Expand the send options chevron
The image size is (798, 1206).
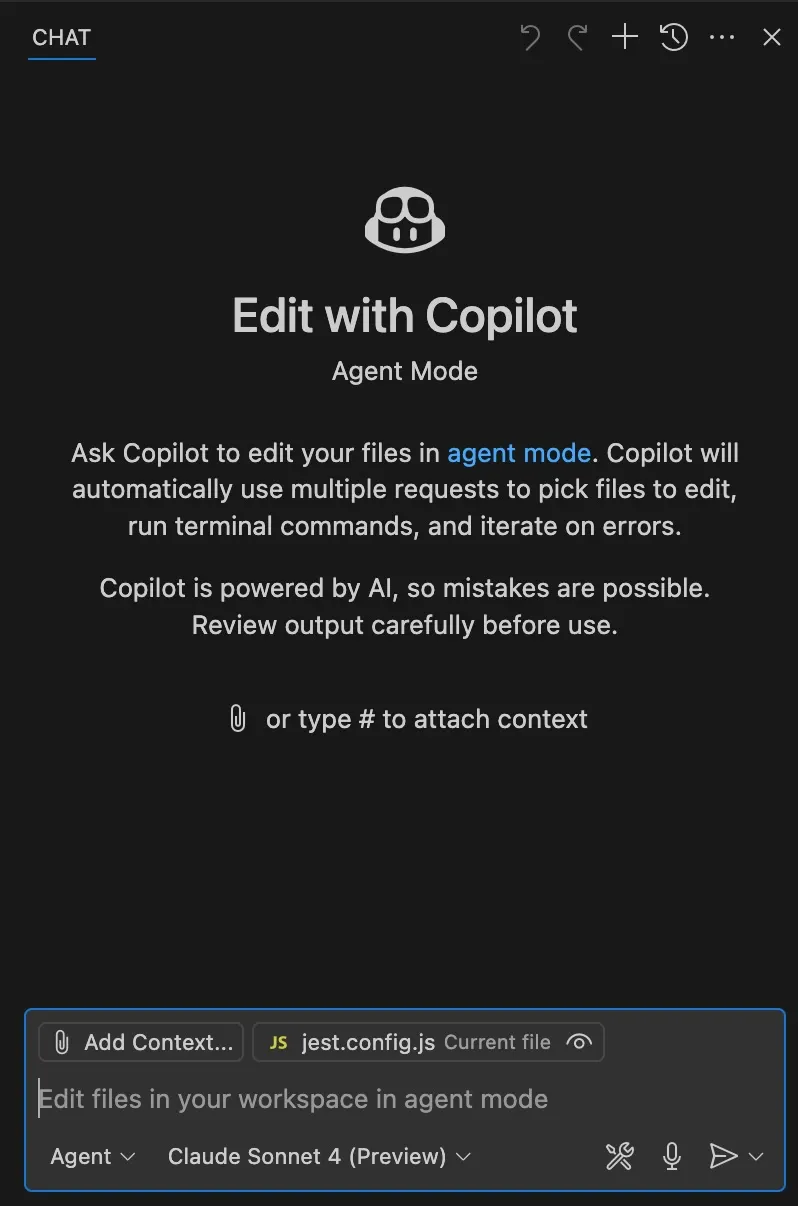[x=757, y=1157]
